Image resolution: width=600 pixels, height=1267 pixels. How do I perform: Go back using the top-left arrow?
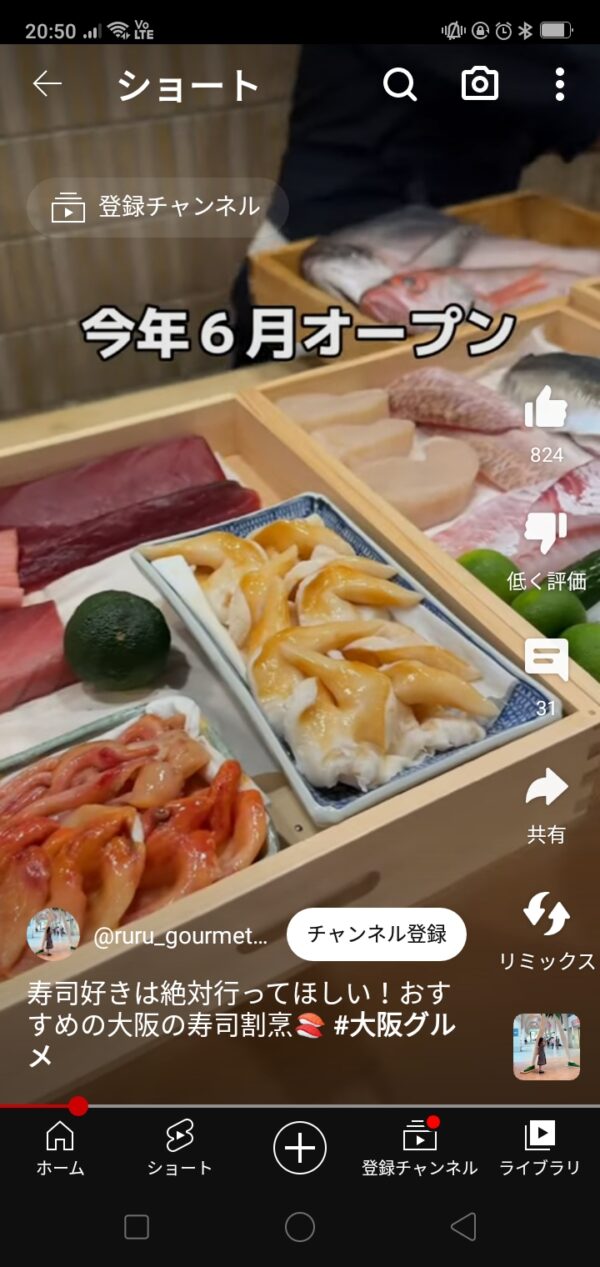click(47, 84)
